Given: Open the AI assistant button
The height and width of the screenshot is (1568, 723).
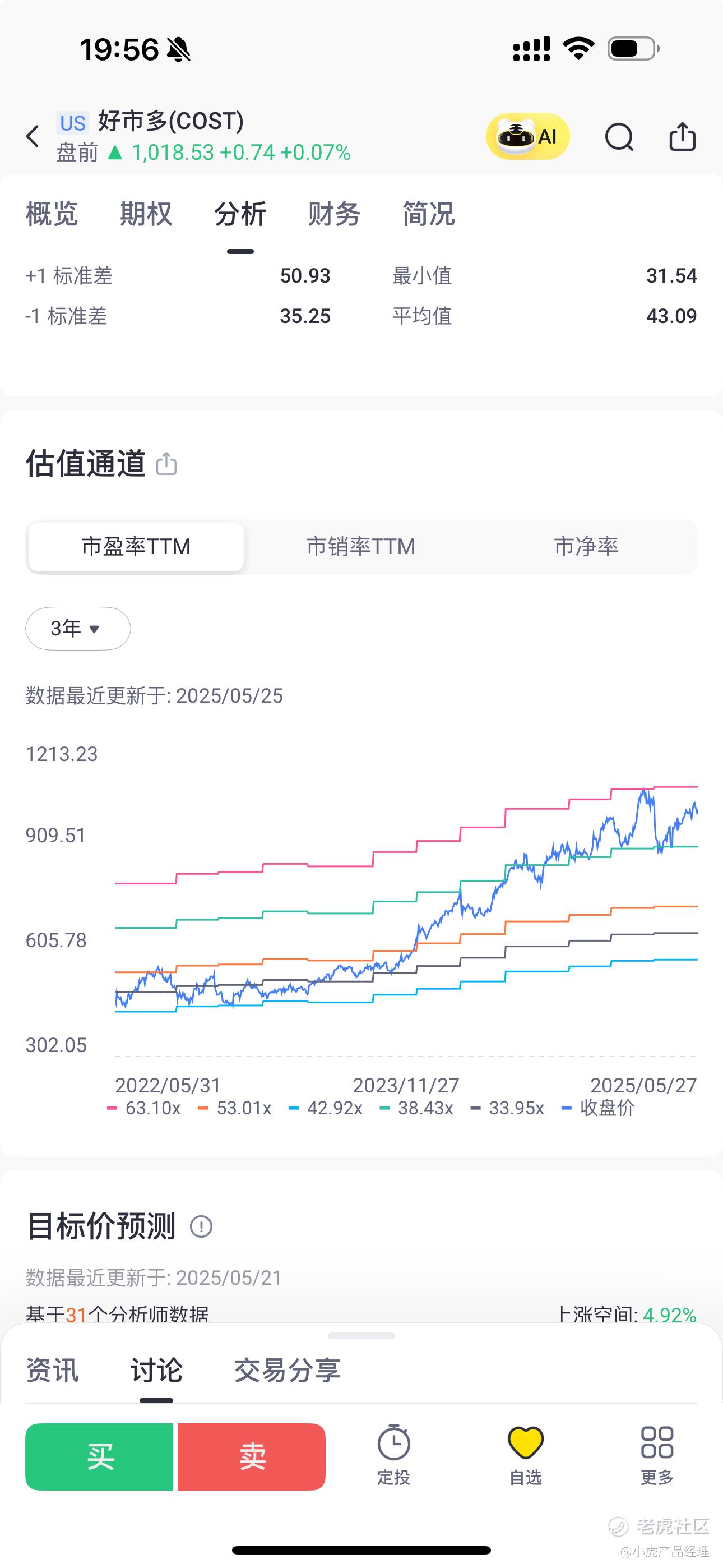Looking at the screenshot, I should [x=527, y=136].
